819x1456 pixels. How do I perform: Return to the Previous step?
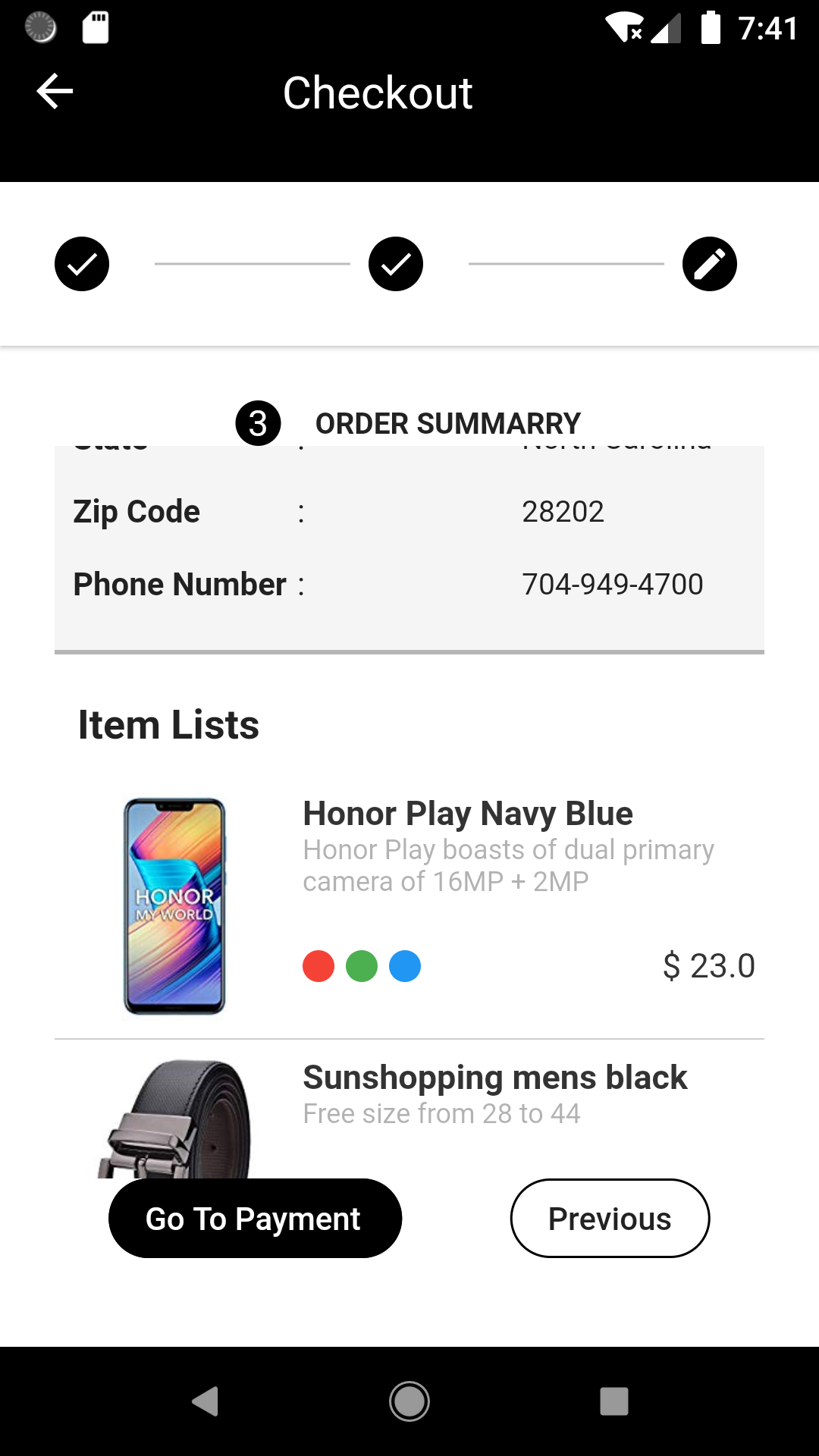point(610,1219)
